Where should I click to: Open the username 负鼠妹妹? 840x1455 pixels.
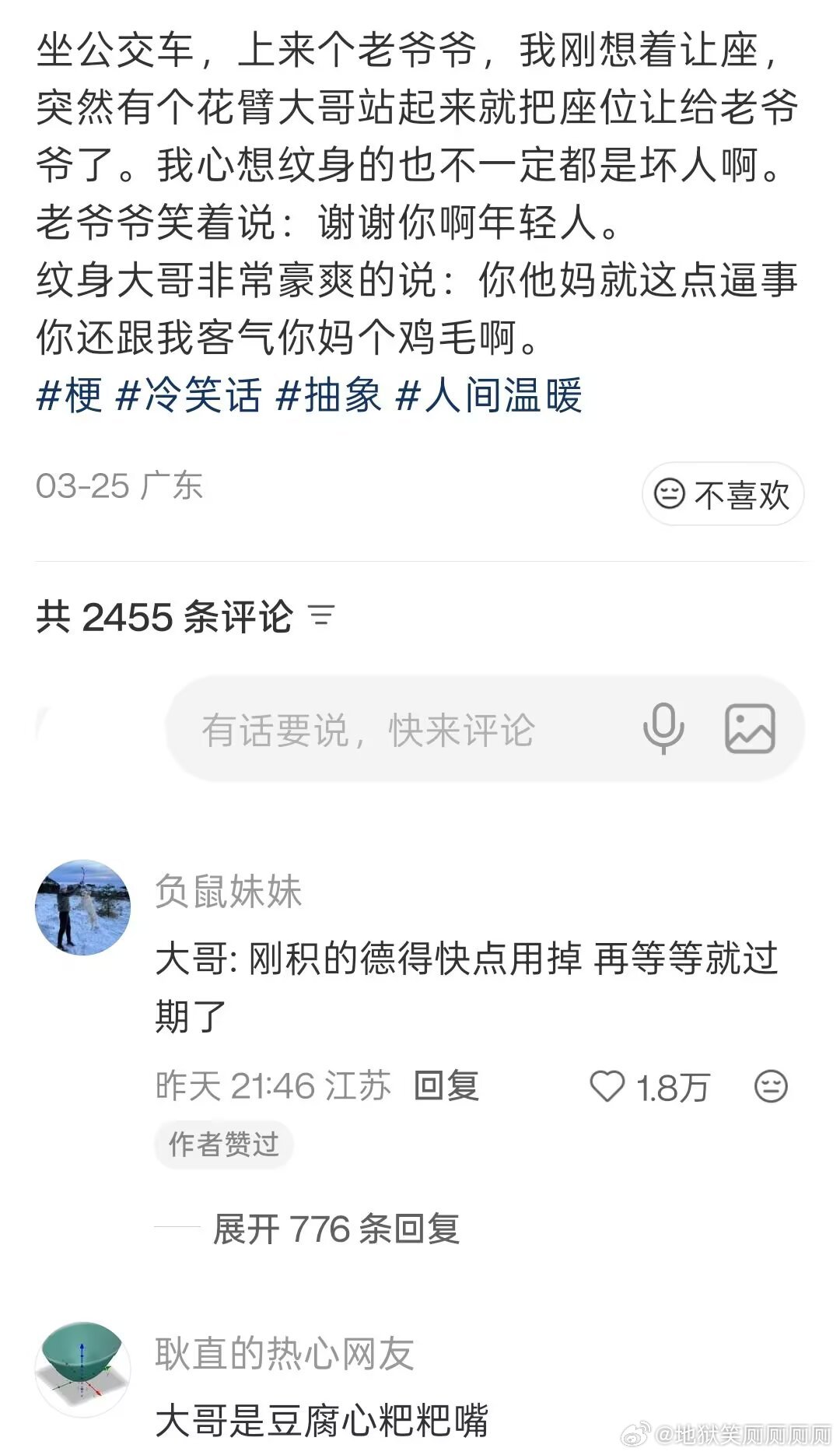tap(228, 892)
